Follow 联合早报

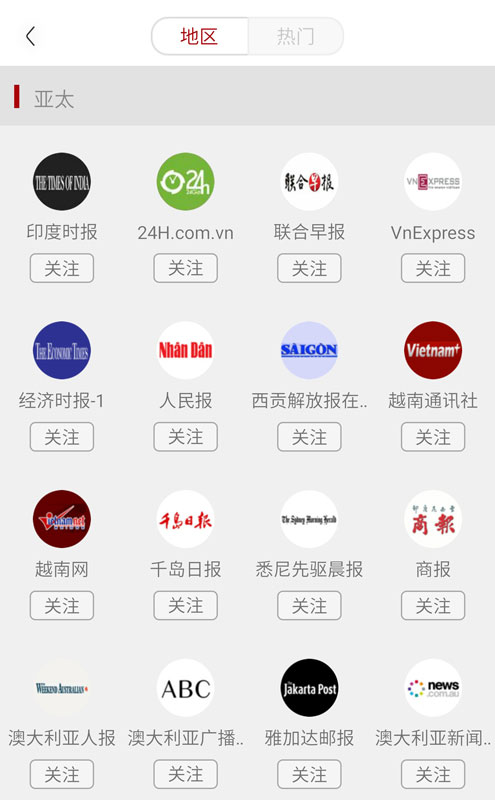309,268
